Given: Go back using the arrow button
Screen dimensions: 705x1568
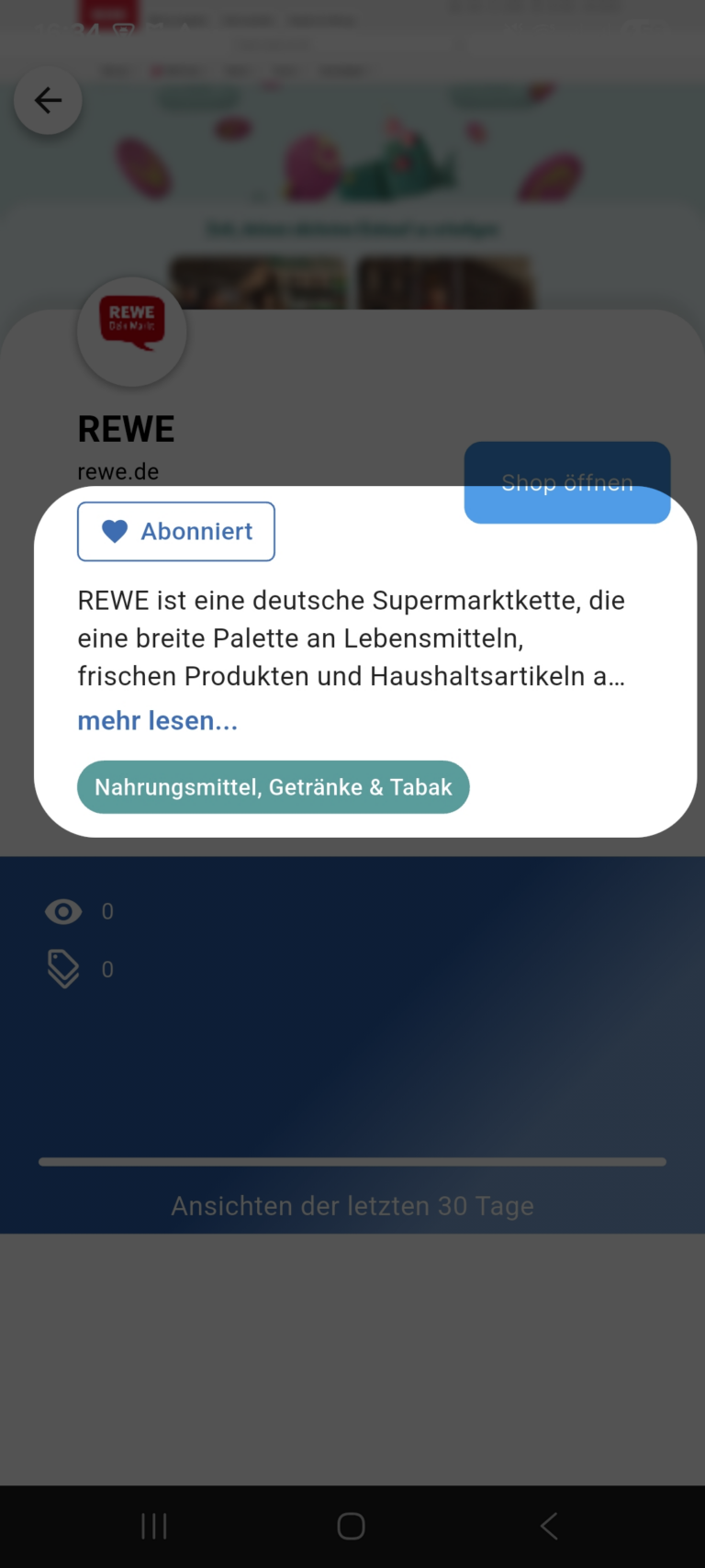Looking at the screenshot, I should tap(48, 100).
